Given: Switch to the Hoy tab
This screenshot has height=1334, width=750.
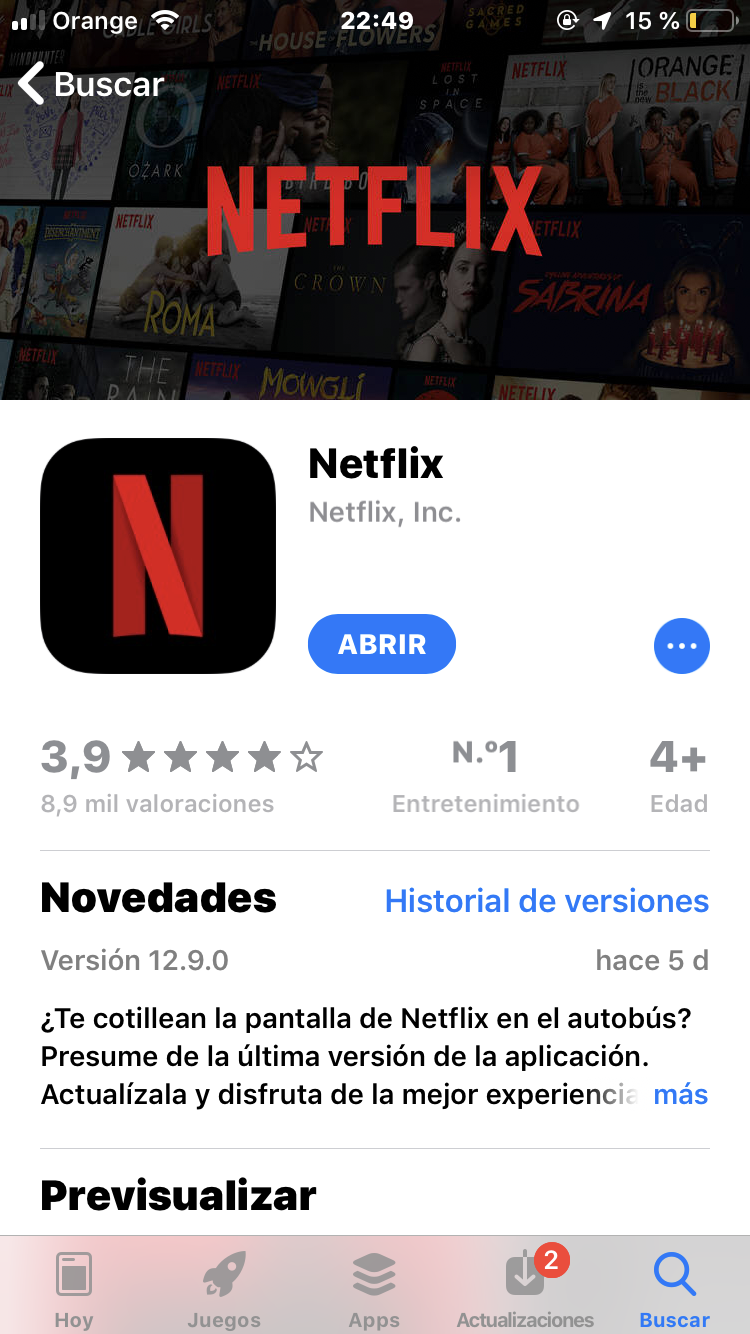Looking at the screenshot, I should 74,1288.
